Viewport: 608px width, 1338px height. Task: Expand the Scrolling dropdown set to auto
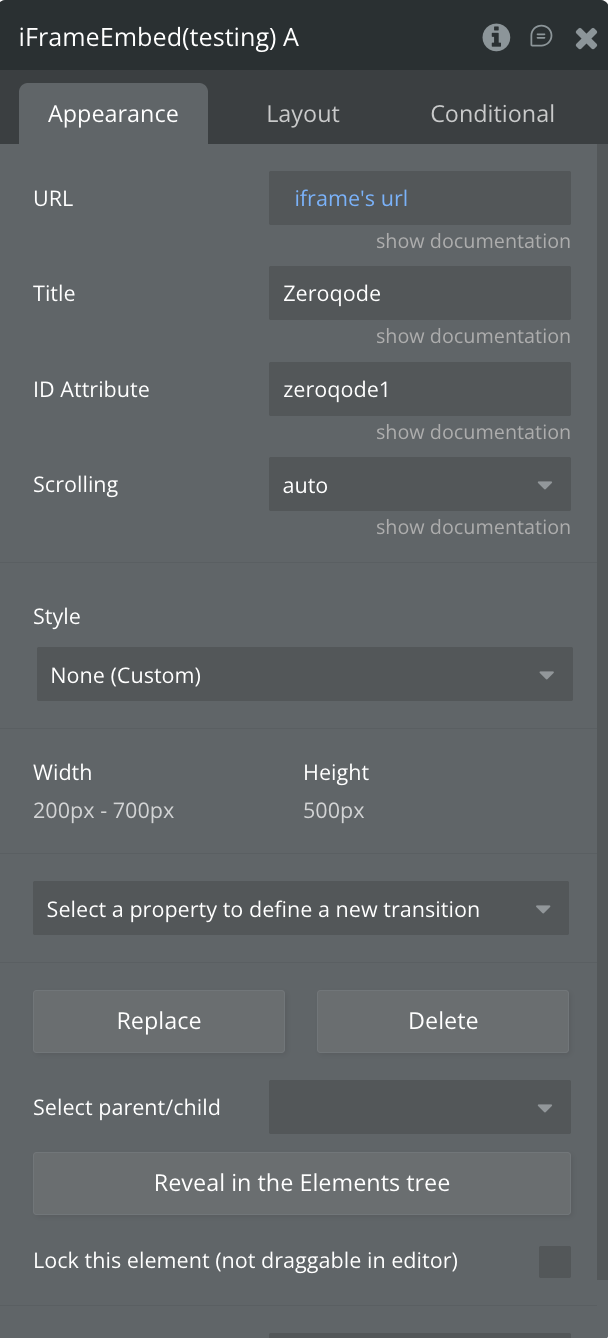click(x=419, y=485)
